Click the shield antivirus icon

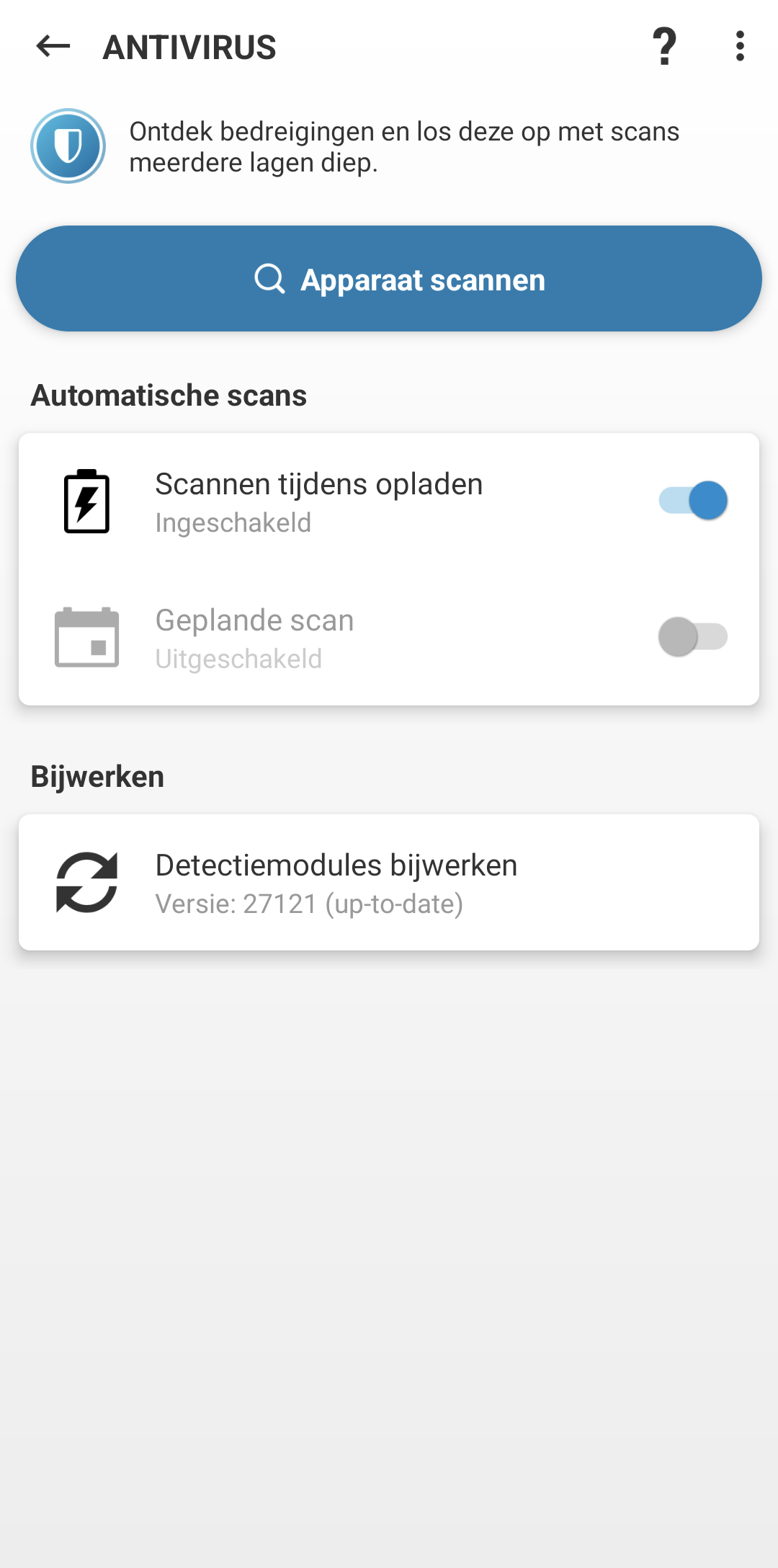point(68,146)
